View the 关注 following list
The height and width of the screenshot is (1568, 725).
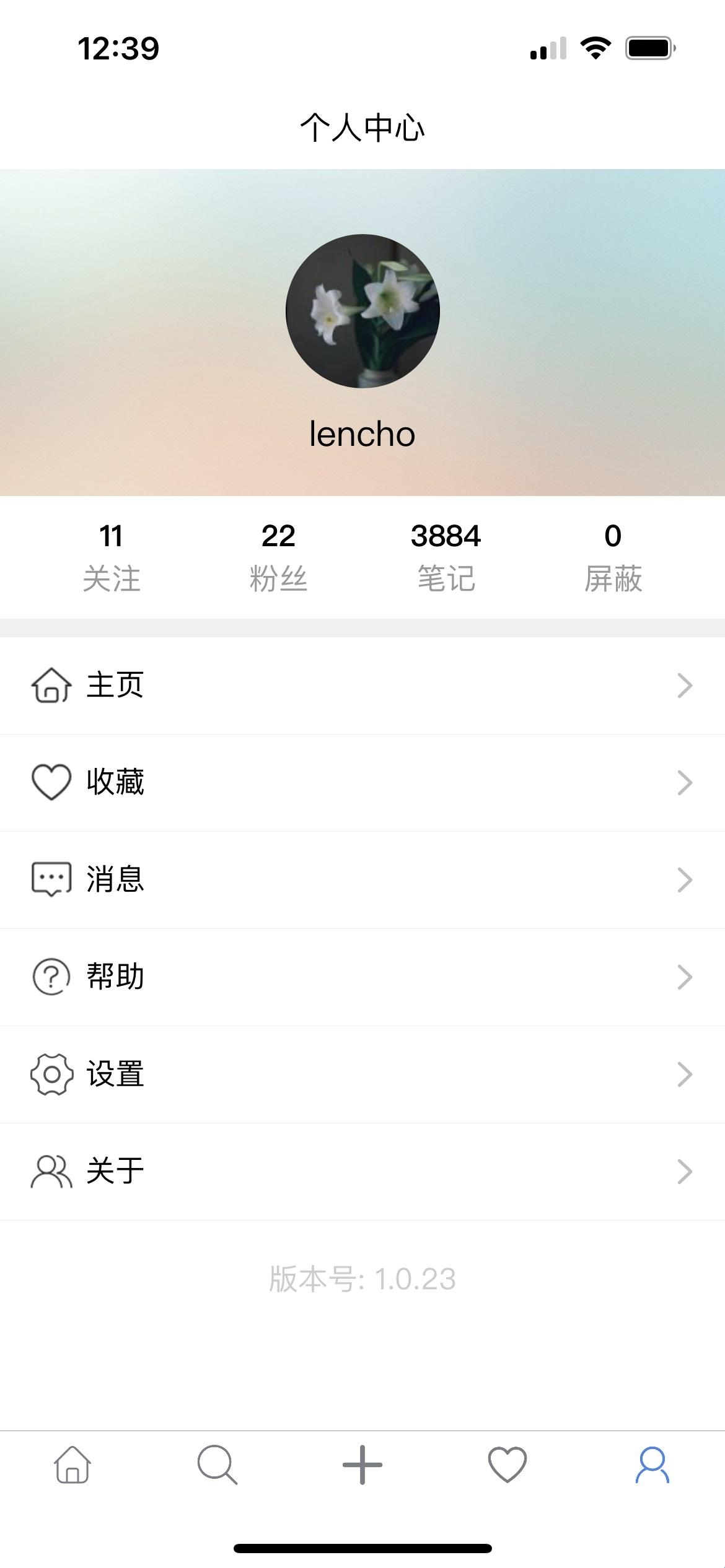[112, 557]
